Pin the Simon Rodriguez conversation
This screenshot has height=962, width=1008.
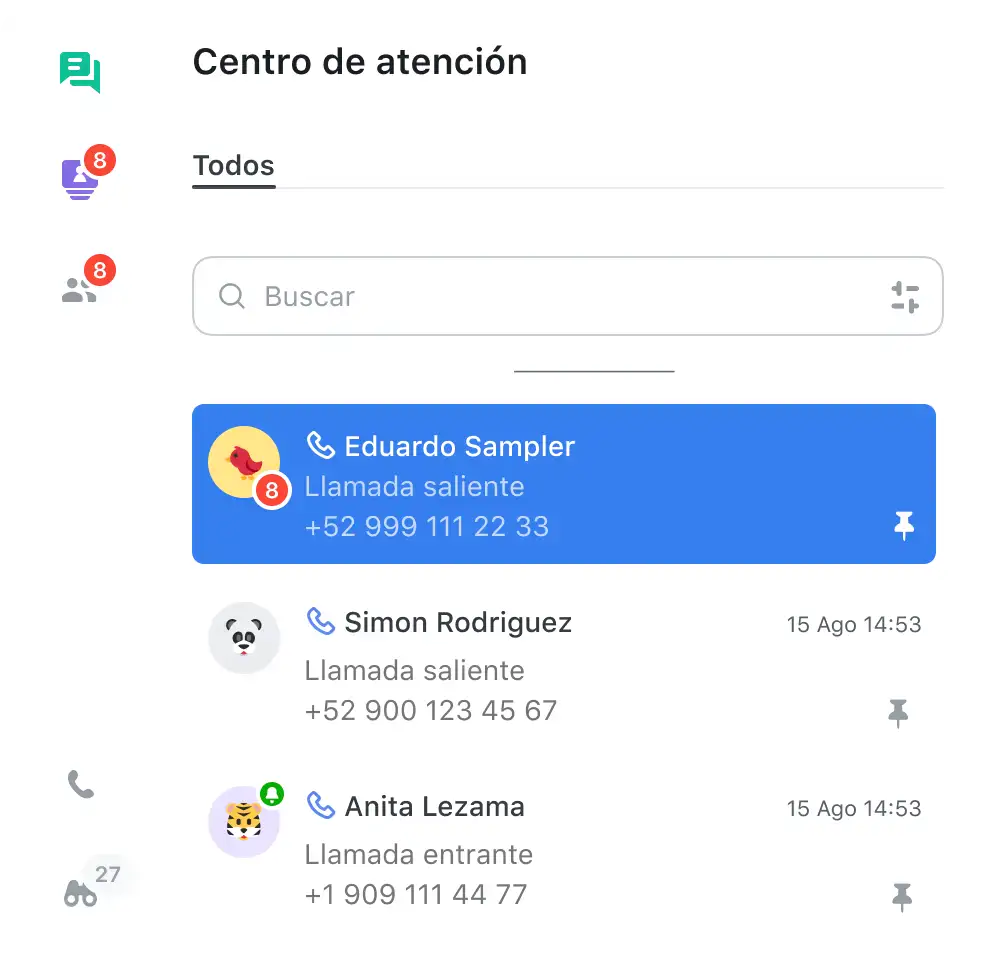coord(899,713)
